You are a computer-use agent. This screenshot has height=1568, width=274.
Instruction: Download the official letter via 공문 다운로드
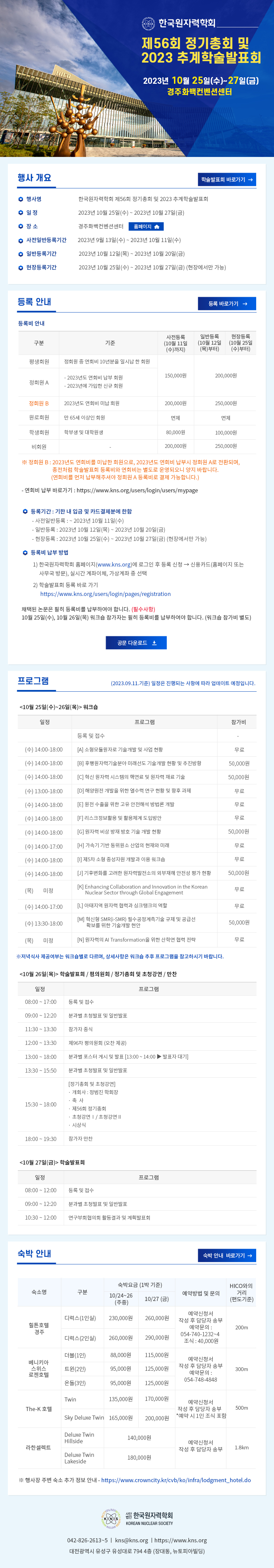[136, 643]
